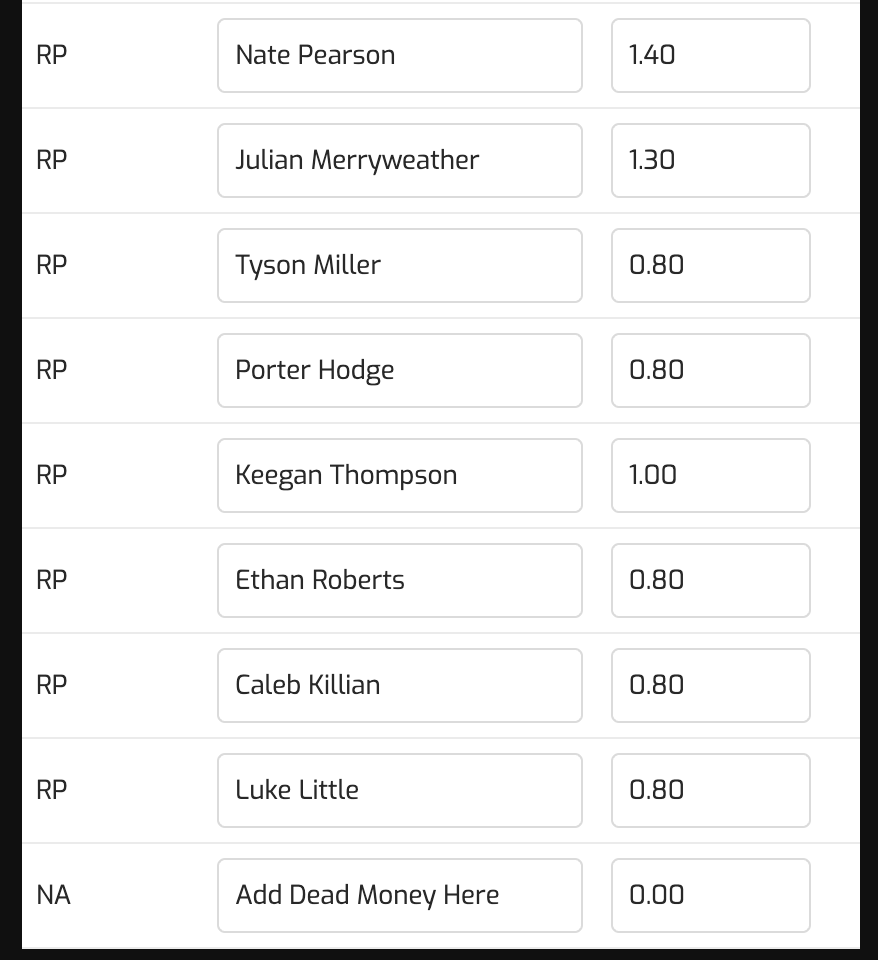The width and height of the screenshot is (878, 960).
Task: Edit the Julian Merryweather name field
Action: (x=399, y=160)
